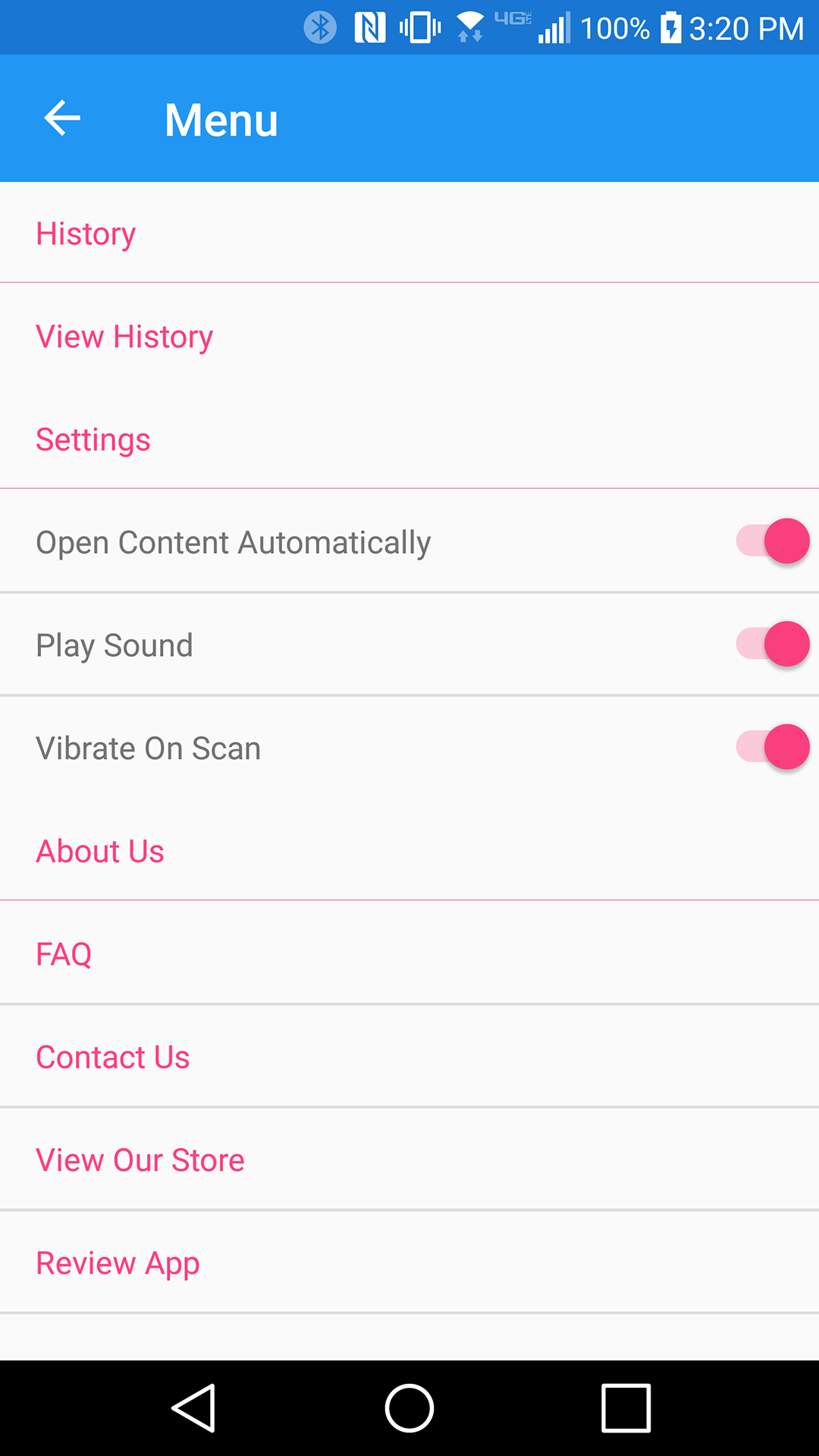Go back using the arrow in the app bar

62,119
